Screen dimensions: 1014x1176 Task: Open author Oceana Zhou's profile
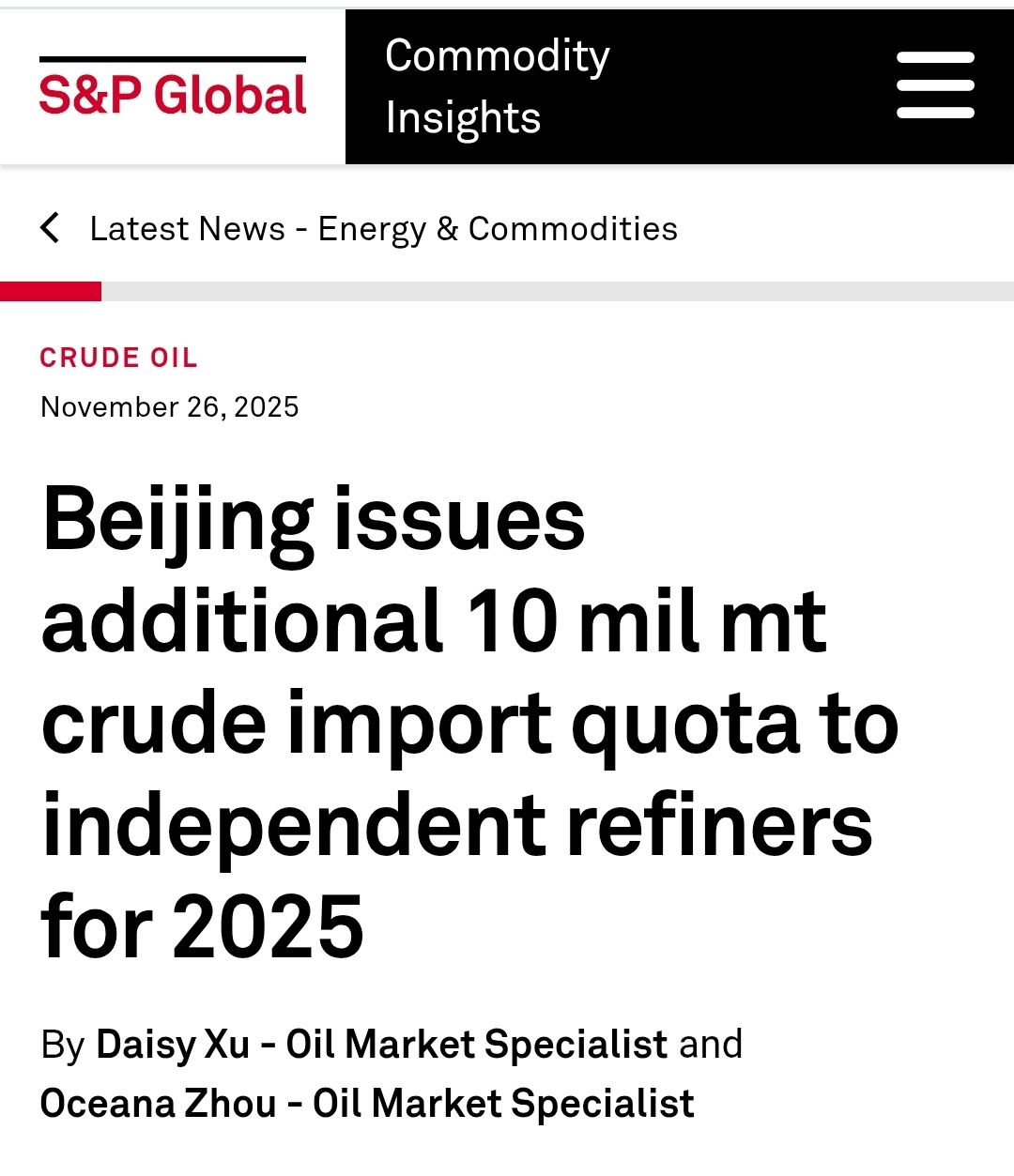(367, 1104)
